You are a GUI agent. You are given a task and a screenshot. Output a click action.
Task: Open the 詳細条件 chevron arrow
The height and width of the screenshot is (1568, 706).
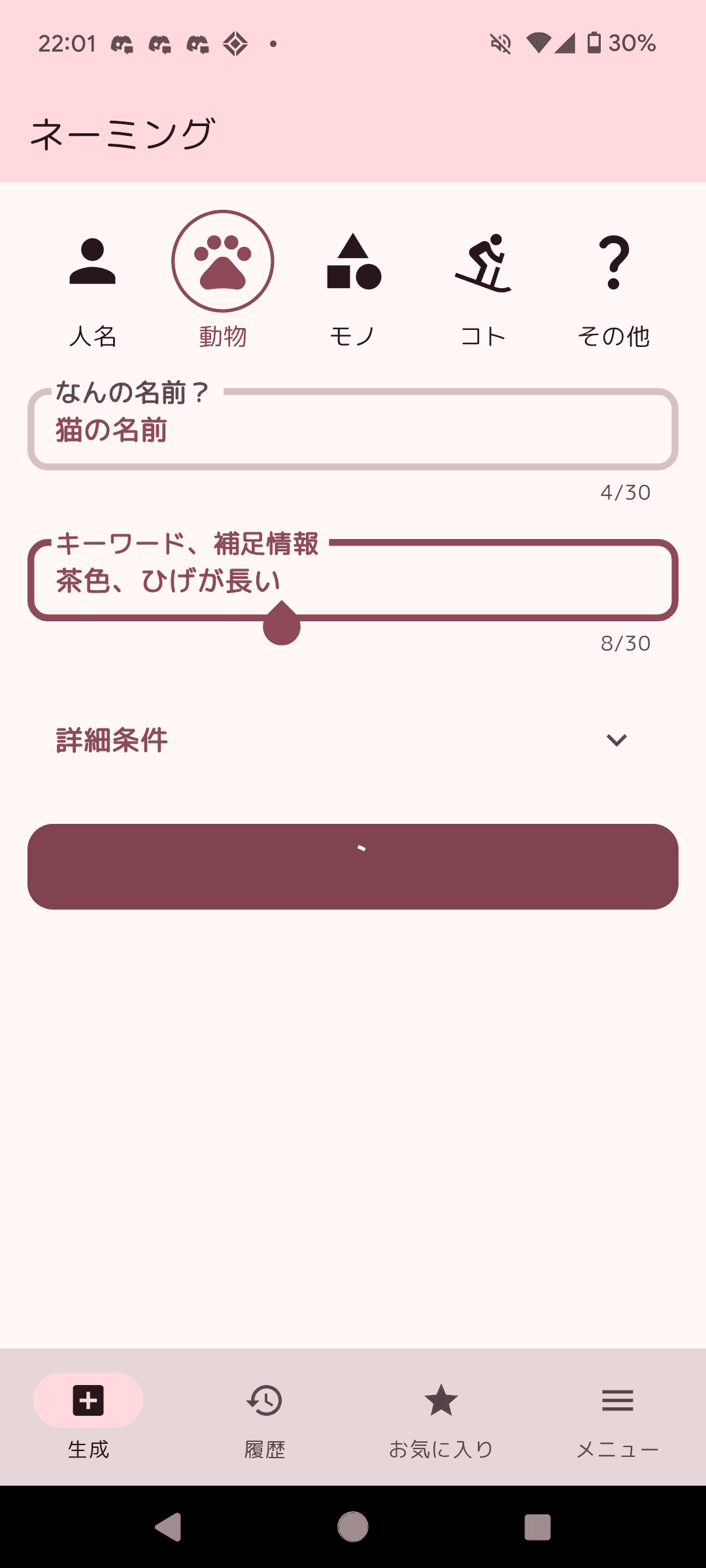click(x=616, y=741)
